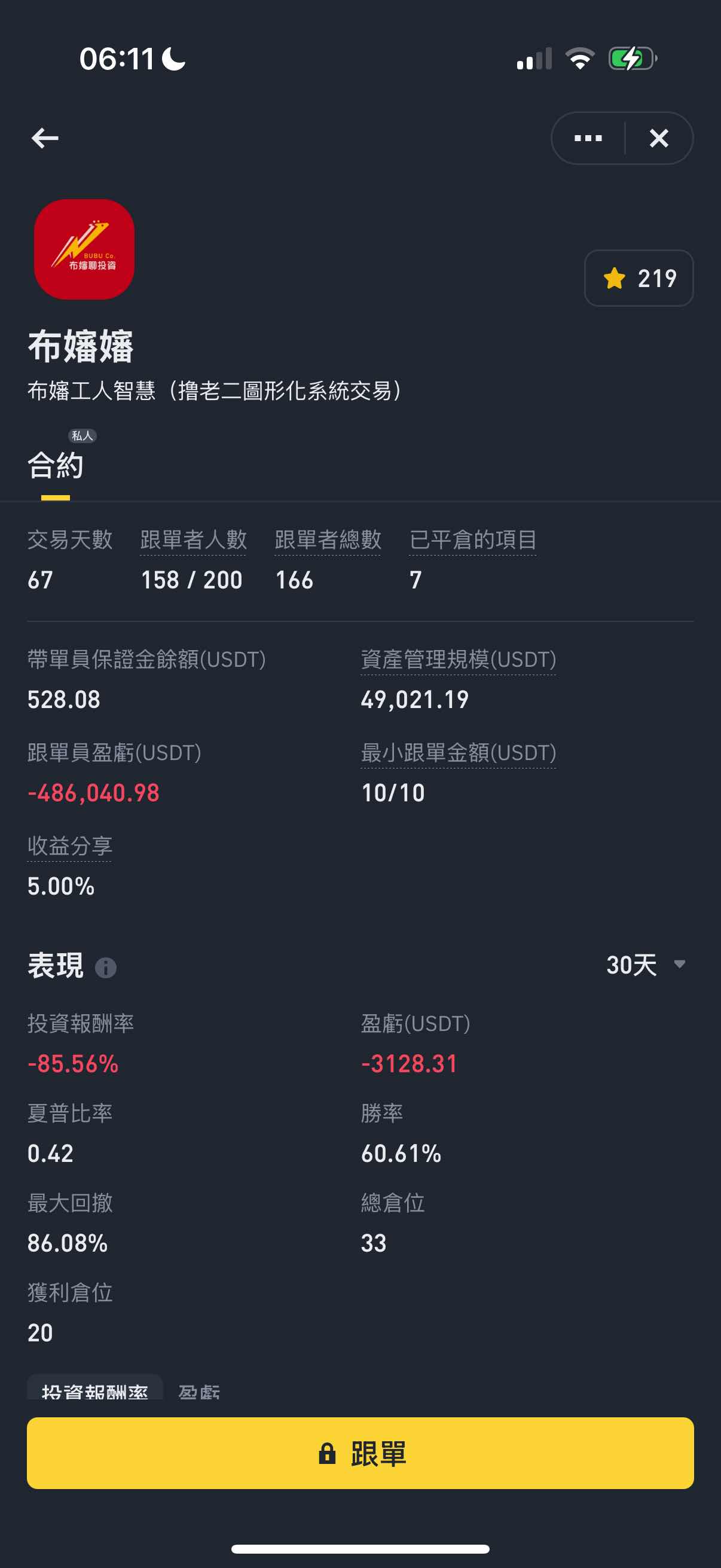Select the 投資報酬率 chart tab

pyautogui.click(x=95, y=1387)
